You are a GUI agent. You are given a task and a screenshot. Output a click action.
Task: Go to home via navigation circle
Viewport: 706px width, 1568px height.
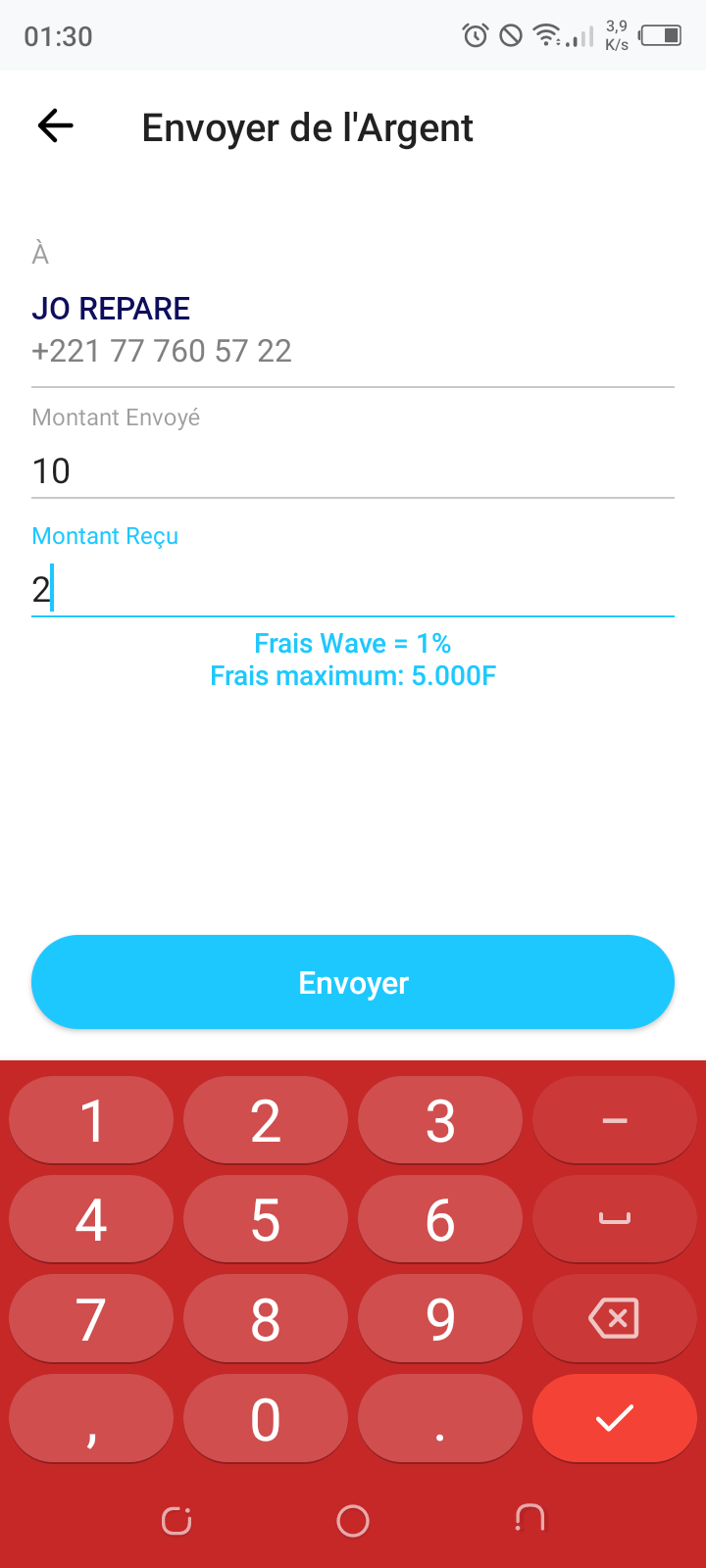353,1520
